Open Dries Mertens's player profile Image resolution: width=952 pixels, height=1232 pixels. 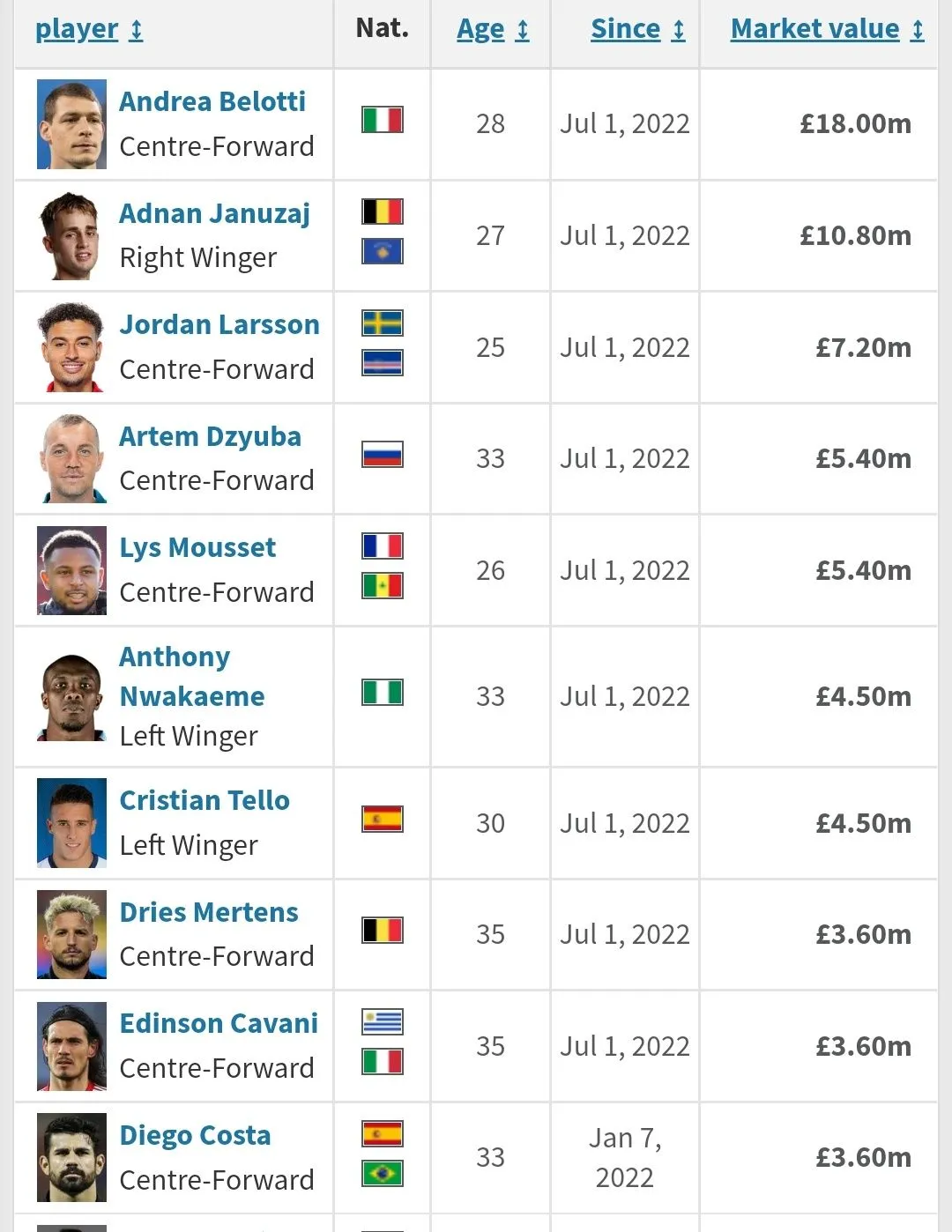209,912
